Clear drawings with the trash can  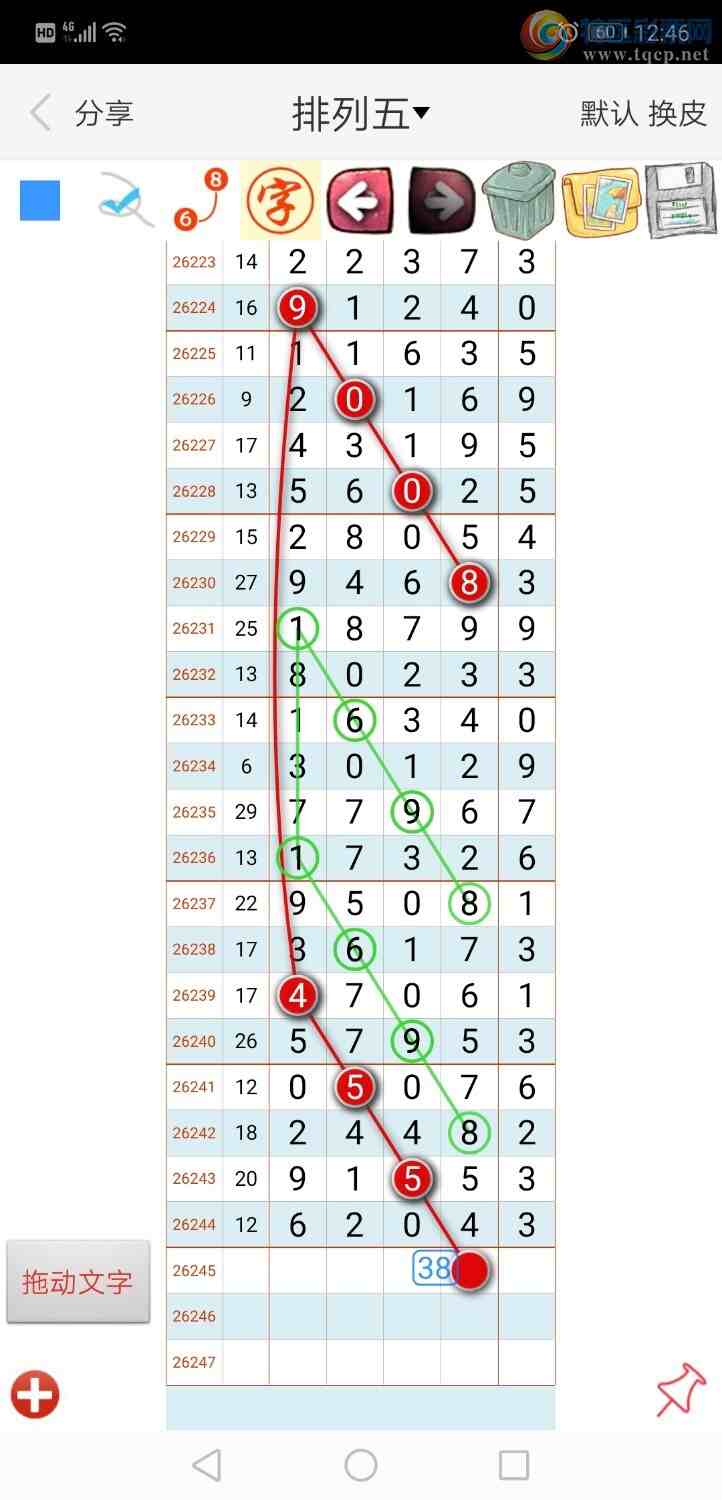pos(518,200)
